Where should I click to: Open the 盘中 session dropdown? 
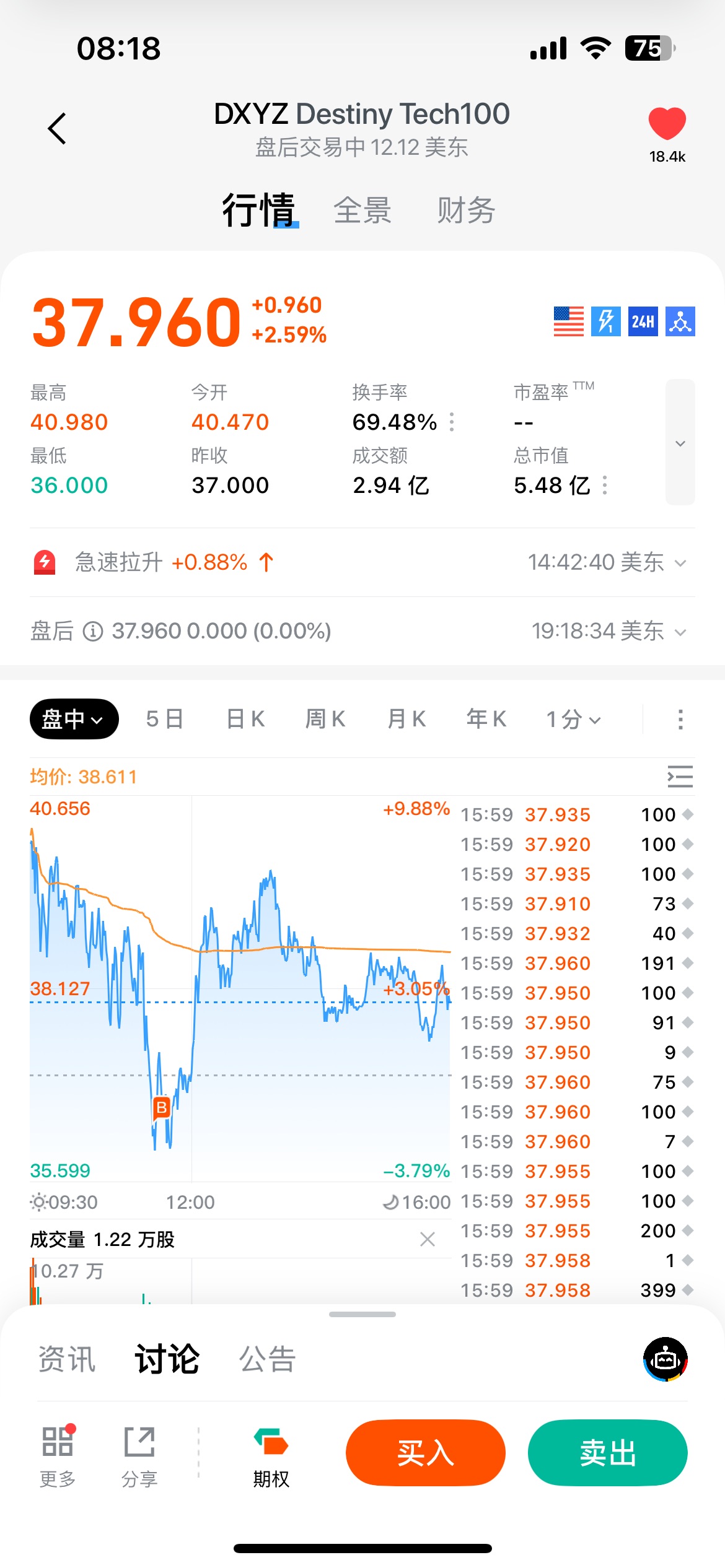(x=74, y=719)
